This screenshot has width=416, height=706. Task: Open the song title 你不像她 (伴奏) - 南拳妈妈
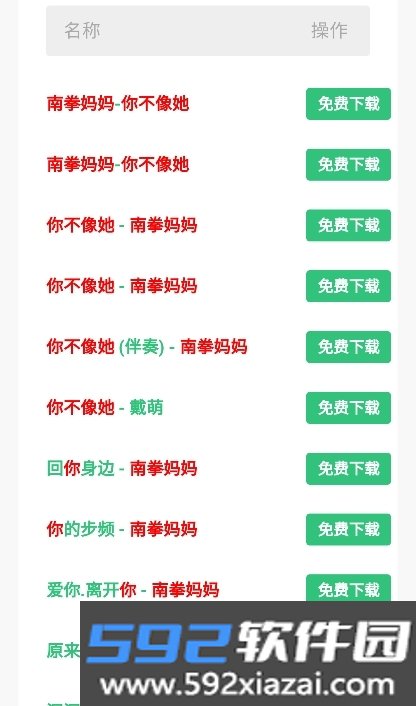tap(147, 347)
